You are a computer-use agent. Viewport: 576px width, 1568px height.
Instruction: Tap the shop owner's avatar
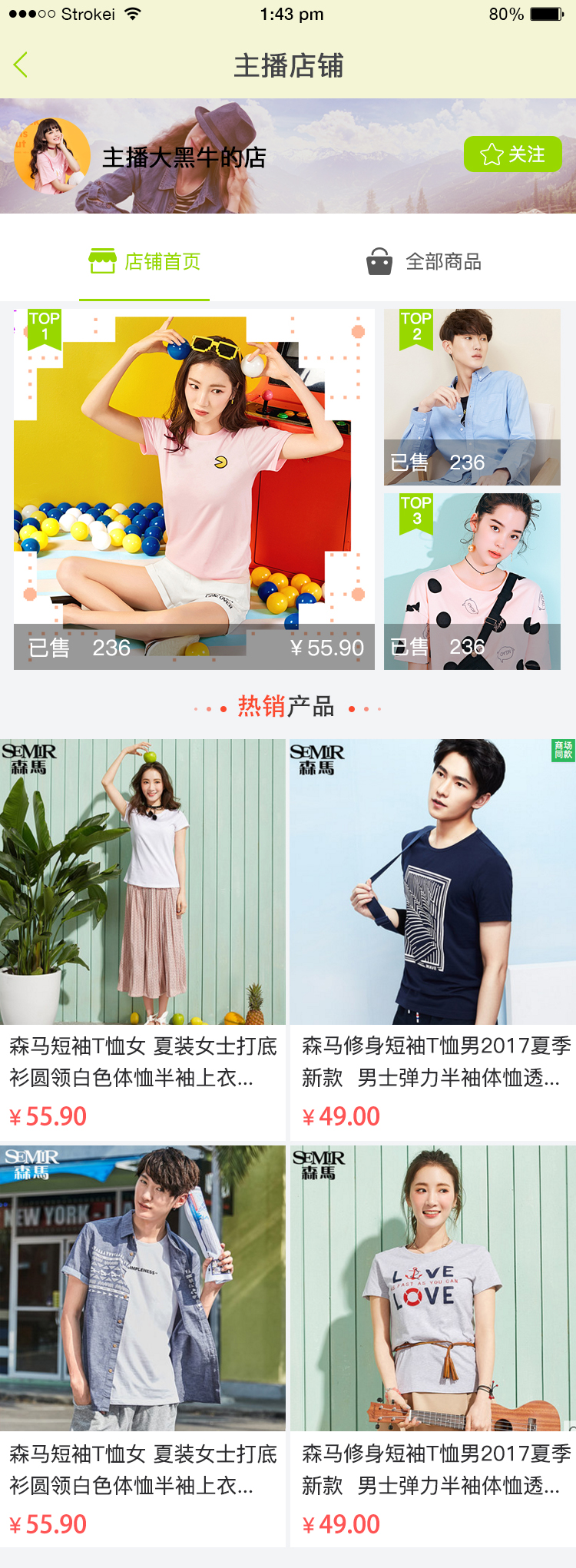pos(51,157)
